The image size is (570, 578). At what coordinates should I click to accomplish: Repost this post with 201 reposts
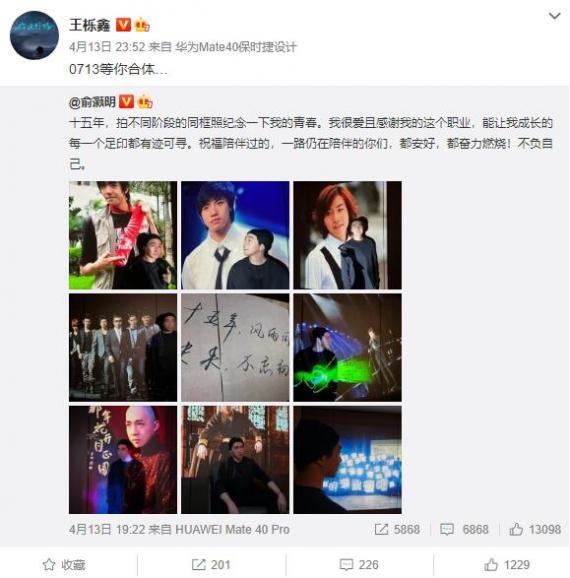(x=211, y=565)
